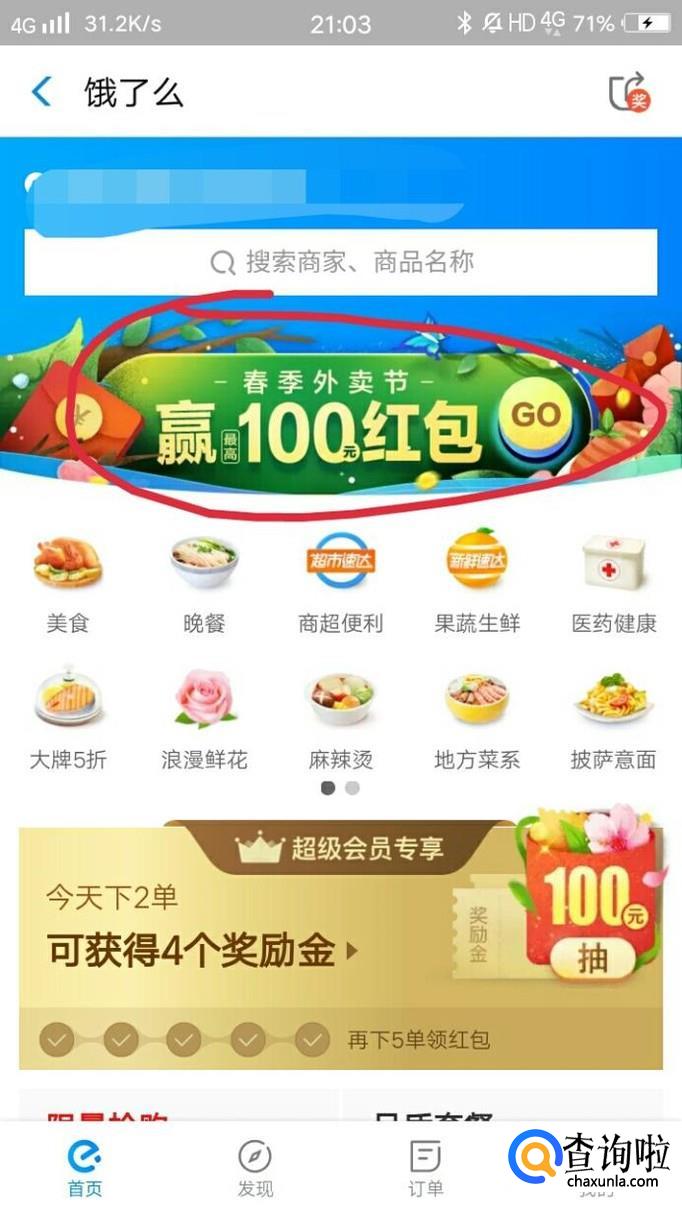The width and height of the screenshot is (682, 1212).
Task: Open 商超便利 category
Action: click(x=340, y=584)
